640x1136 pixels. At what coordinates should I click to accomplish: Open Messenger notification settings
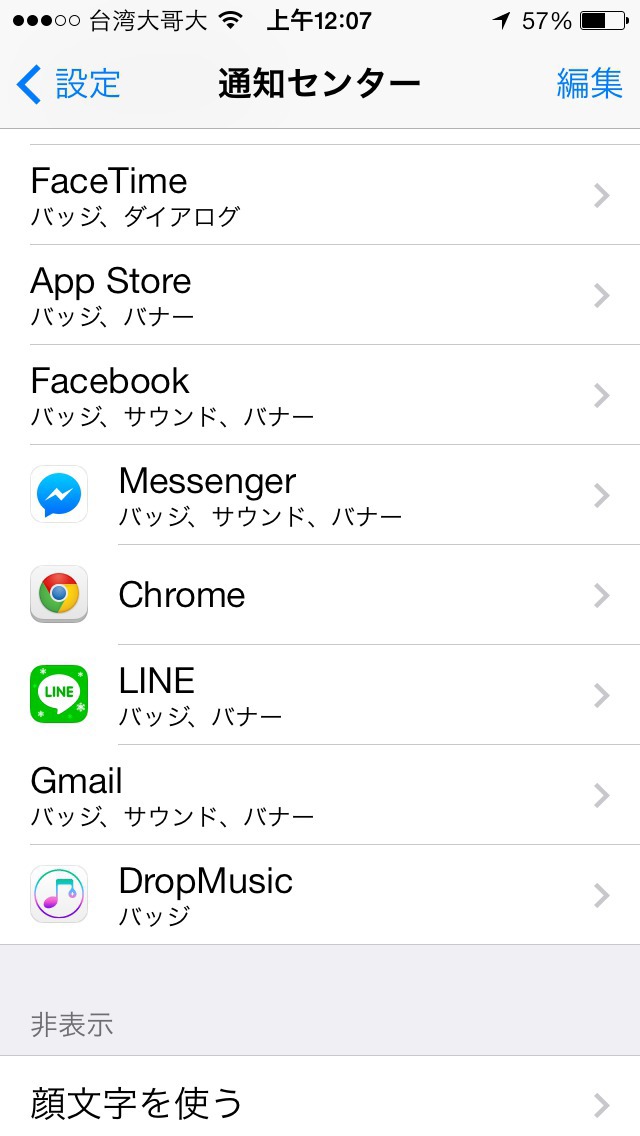[320, 495]
